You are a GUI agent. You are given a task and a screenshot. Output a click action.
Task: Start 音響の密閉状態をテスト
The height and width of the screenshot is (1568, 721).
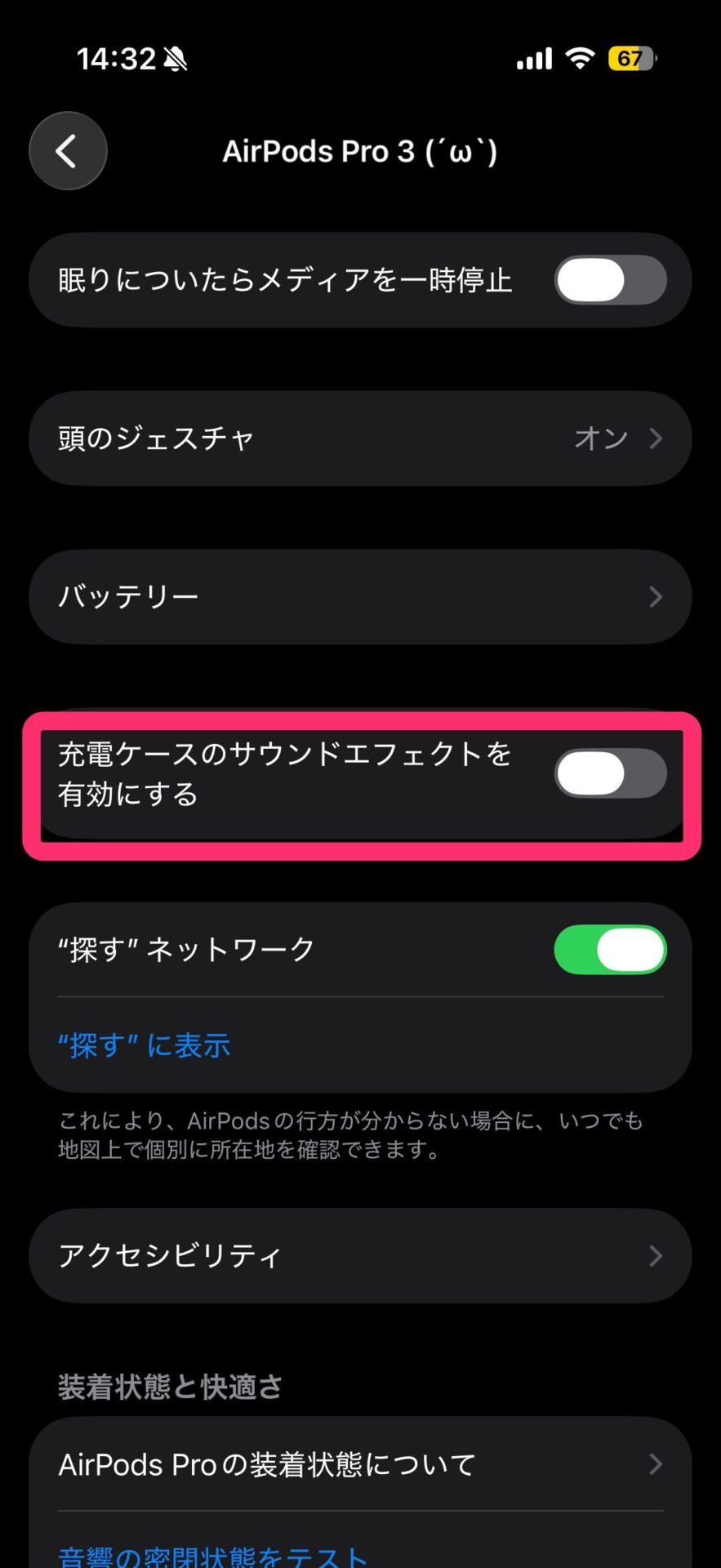coord(212,1556)
